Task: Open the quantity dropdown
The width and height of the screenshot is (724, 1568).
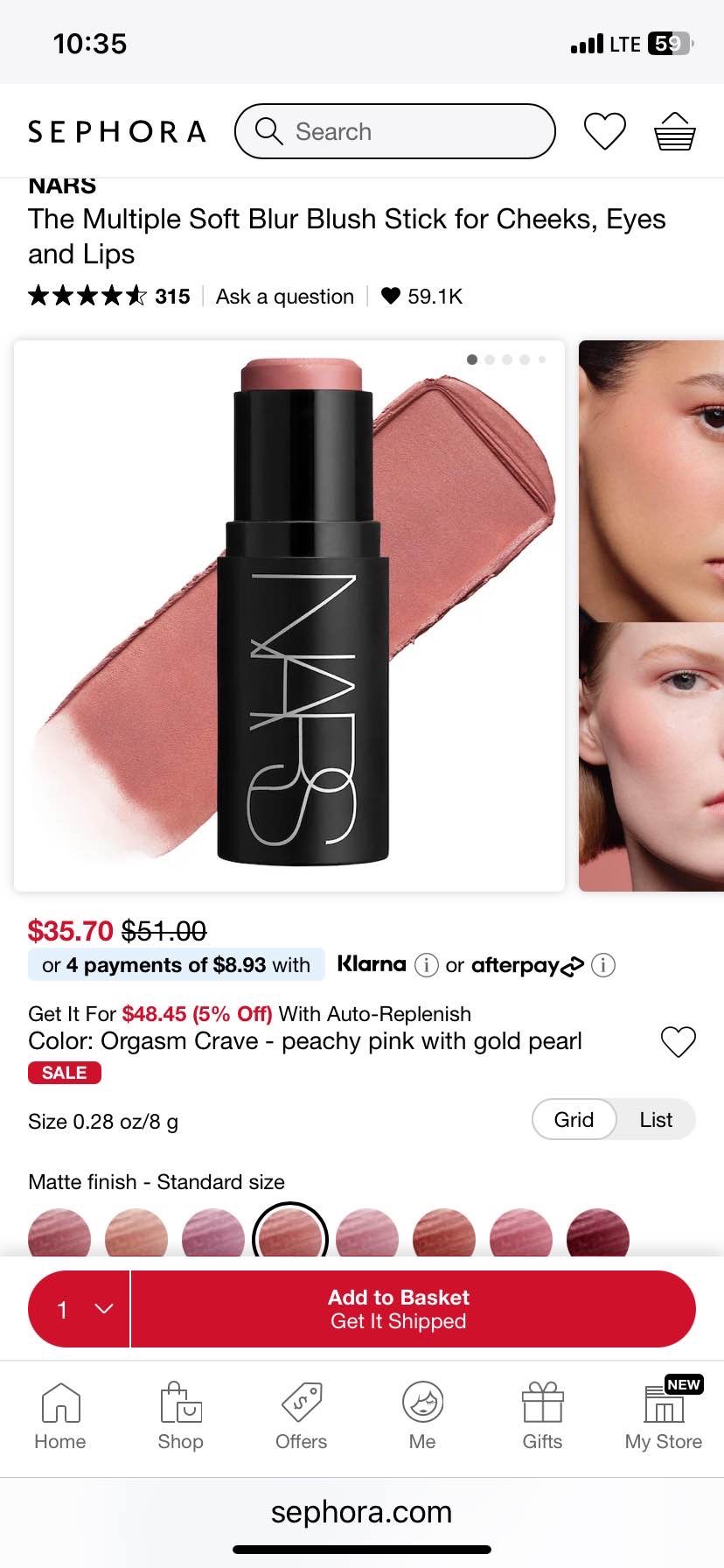Action: pyautogui.click(x=80, y=1309)
